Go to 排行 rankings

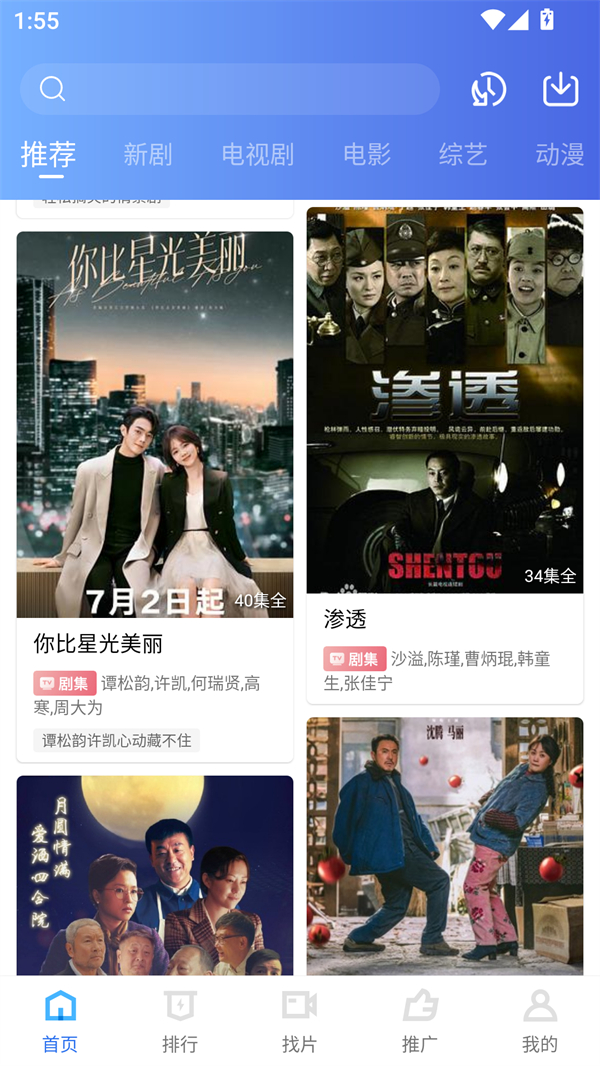pos(180,1020)
